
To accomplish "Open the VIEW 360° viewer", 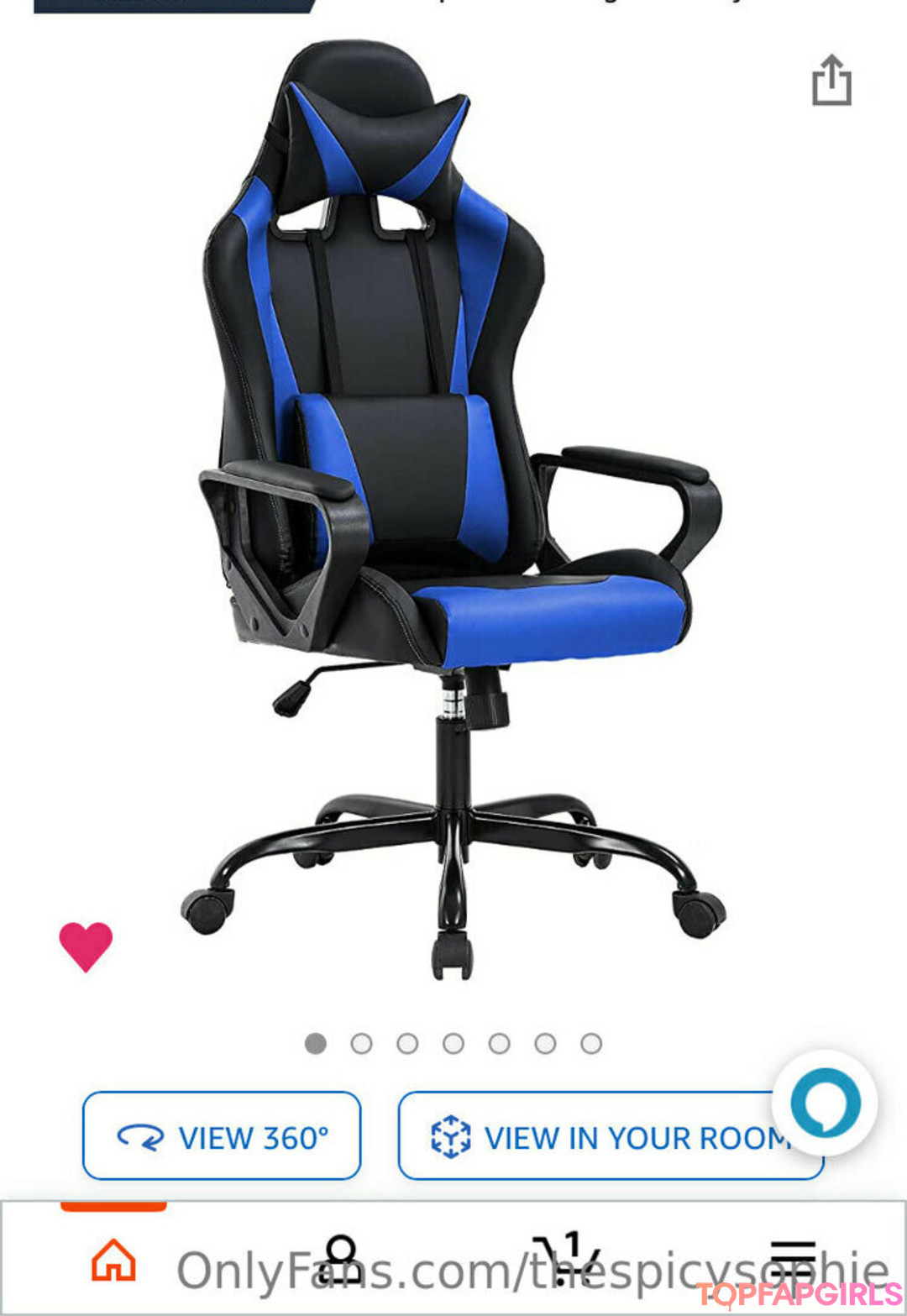I will 222,1135.
